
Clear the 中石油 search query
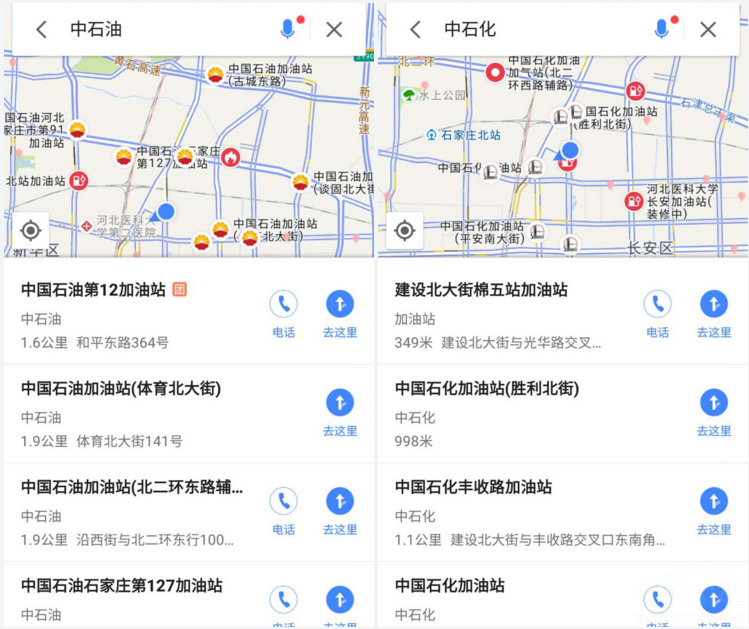(334, 30)
